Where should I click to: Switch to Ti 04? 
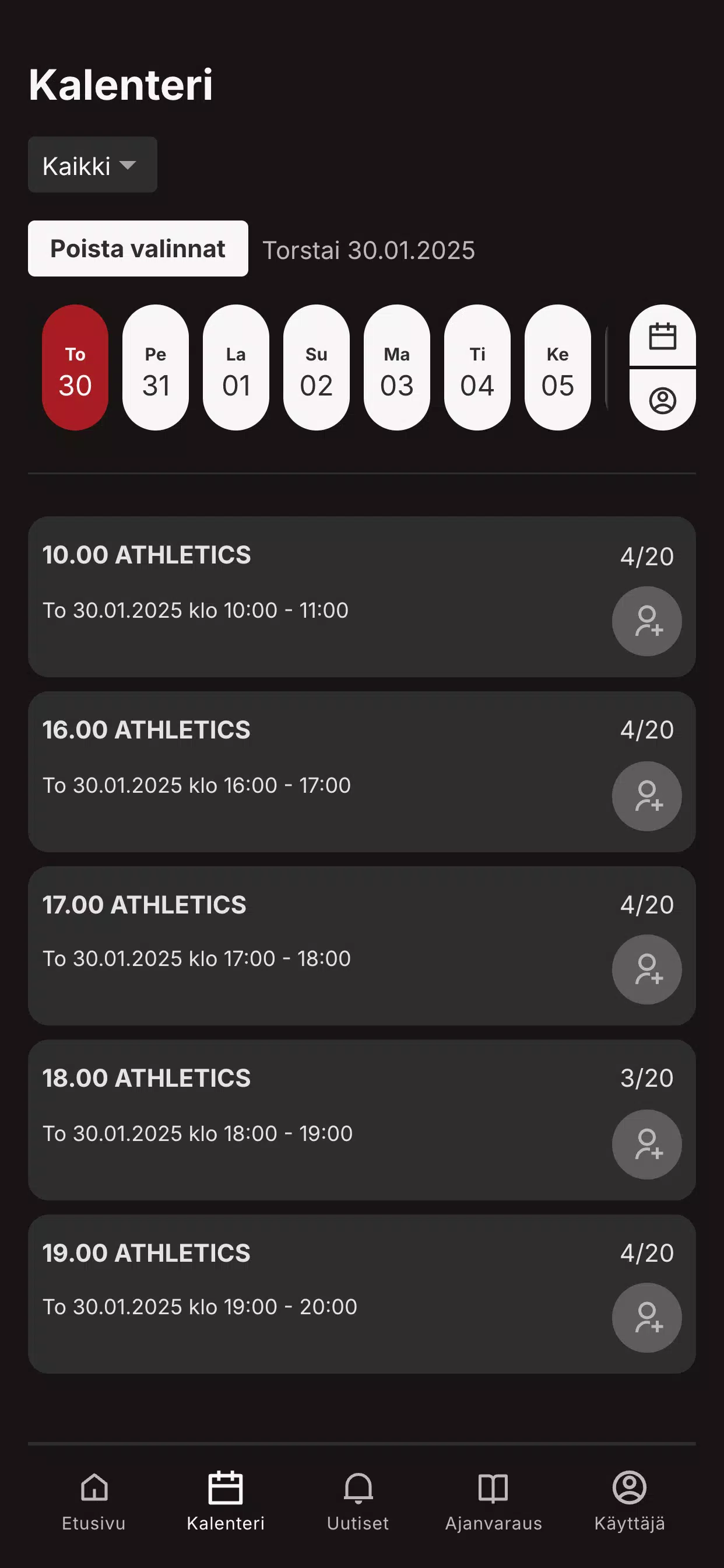[477, 367]
